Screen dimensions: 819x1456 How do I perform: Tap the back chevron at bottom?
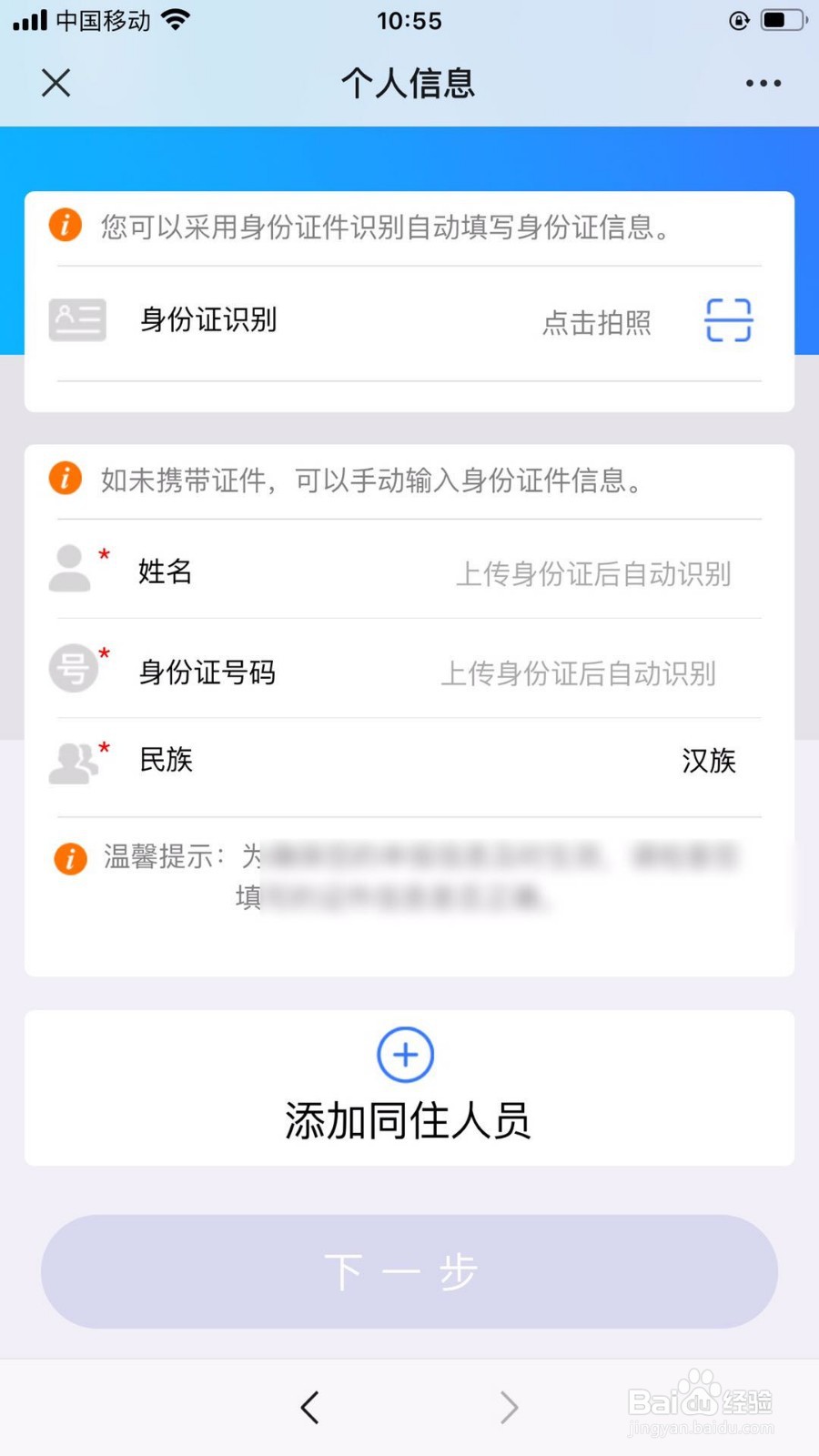[x=309, y=1407]
